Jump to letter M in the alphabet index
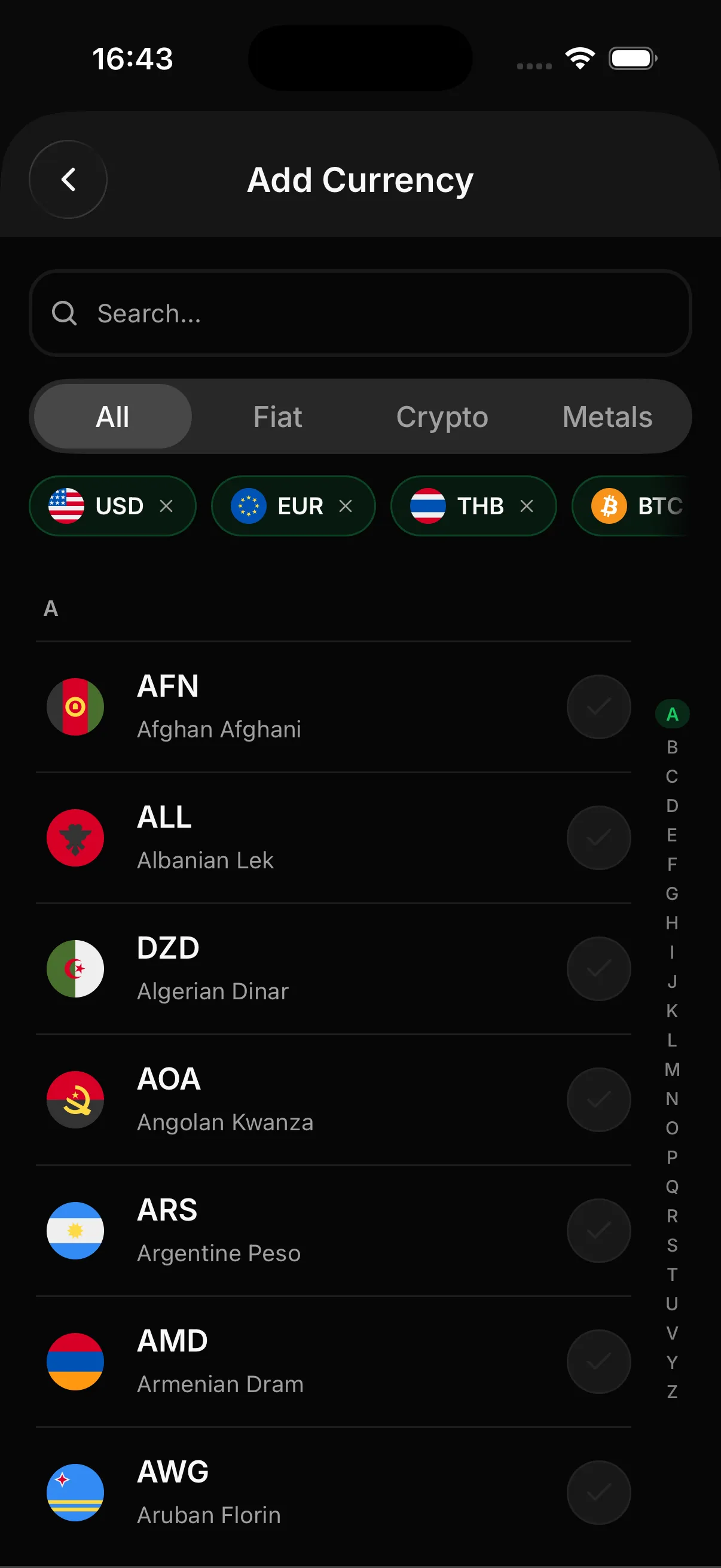The height and width of the screenshot is (1568, 721). coord(673,1069)
